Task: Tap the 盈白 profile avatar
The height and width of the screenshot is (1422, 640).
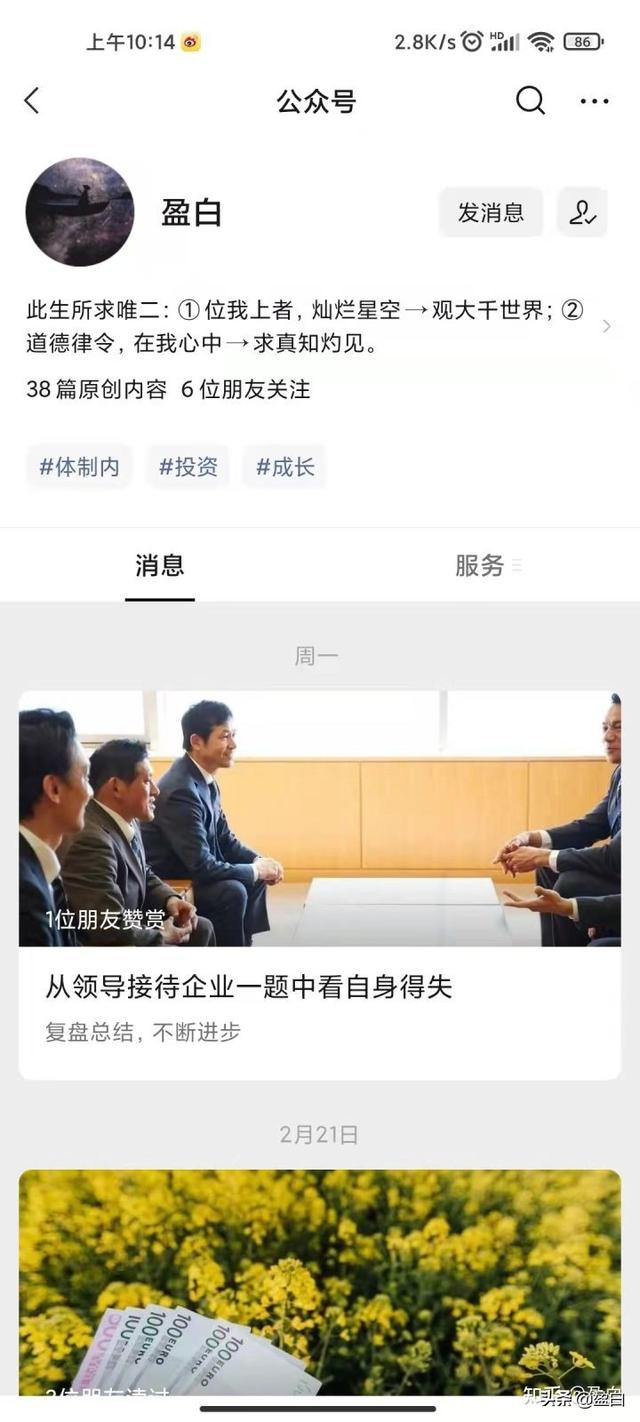Action: [80, 212]
